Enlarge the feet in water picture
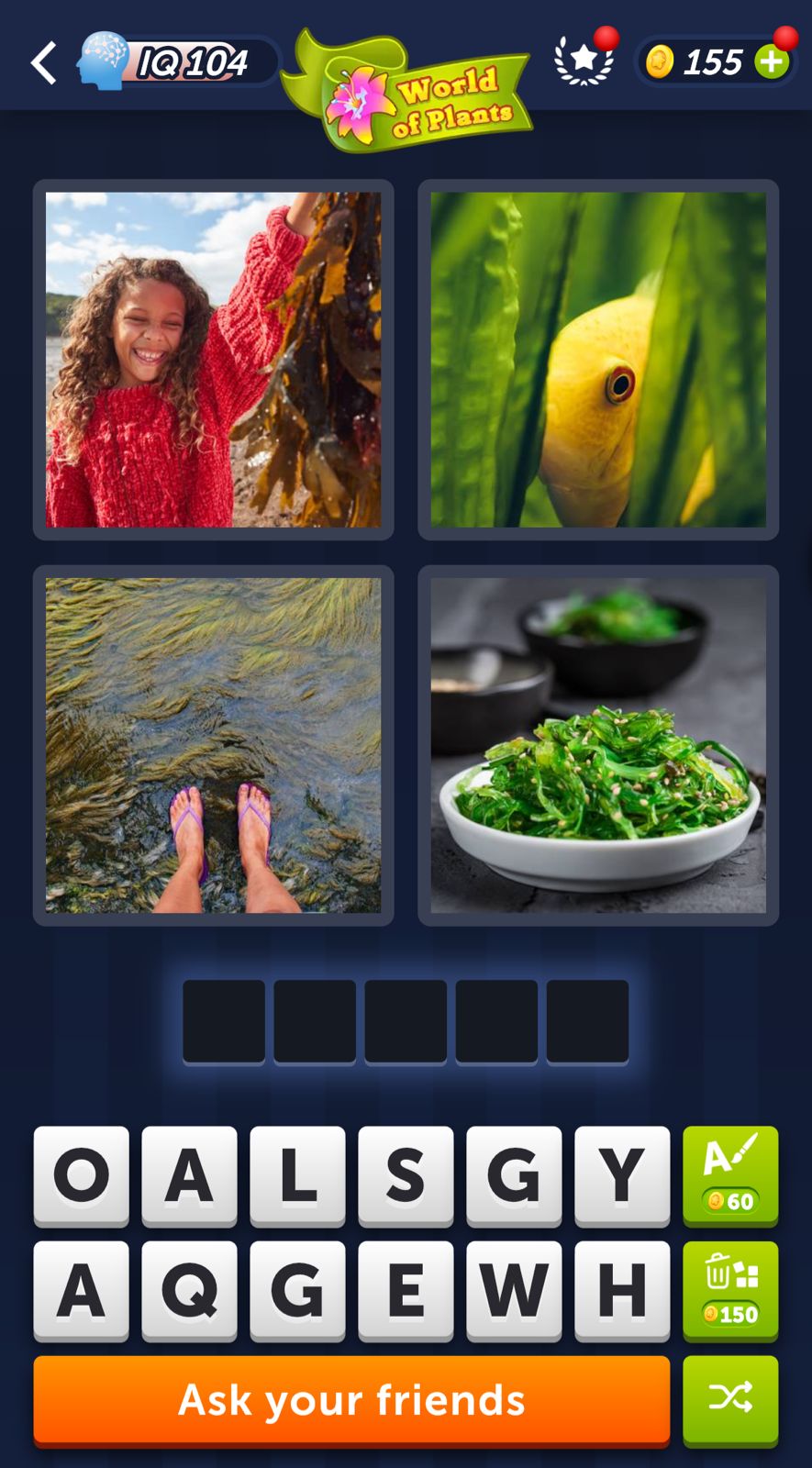Viewport: 812px width, 1468px height. [213, 745]
